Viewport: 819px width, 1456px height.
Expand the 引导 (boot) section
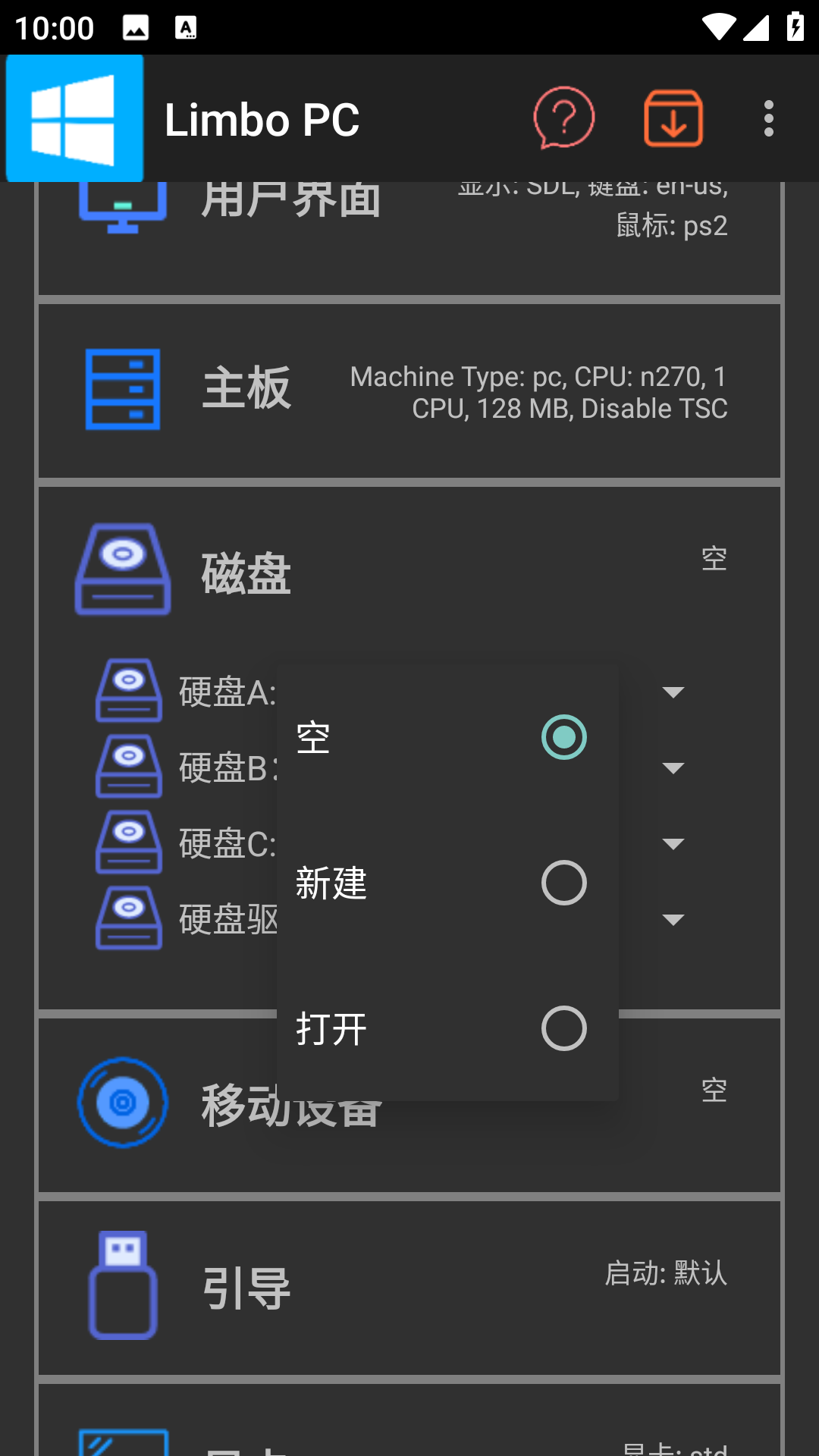click(409, 1287)
